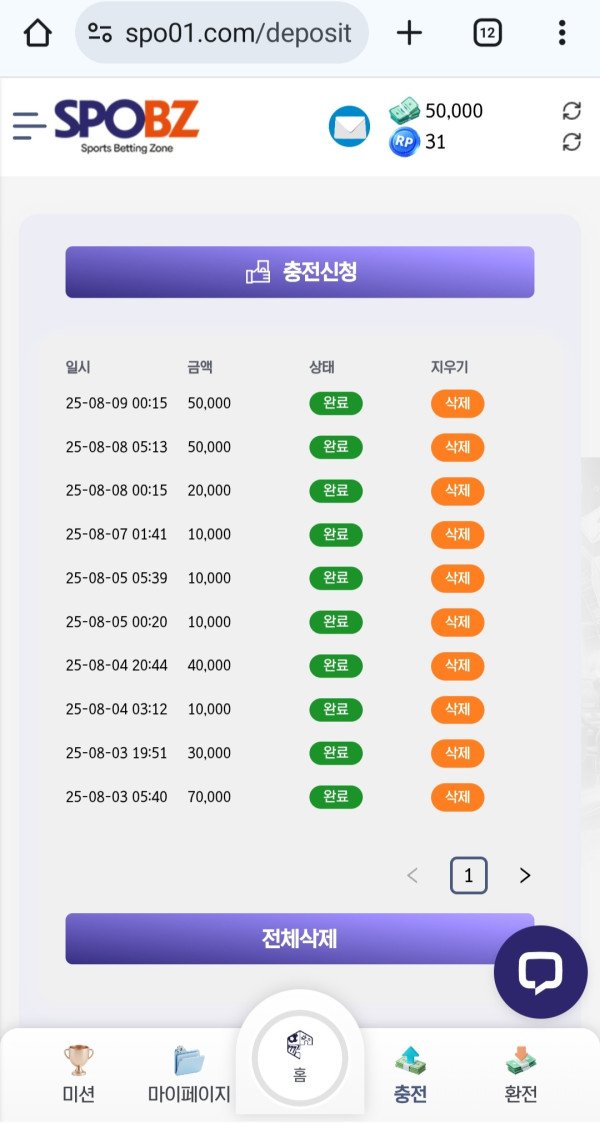Go to the next page of records
This screenshot has width=600, height=1123.
pyautogui.click(x=525, y=876)
